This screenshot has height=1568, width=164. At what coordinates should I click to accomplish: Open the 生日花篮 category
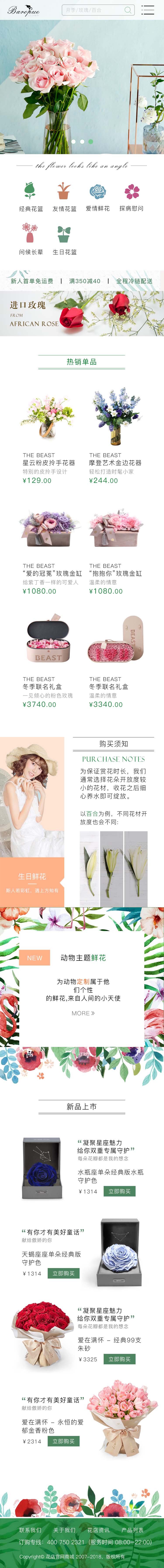point(64,239)
